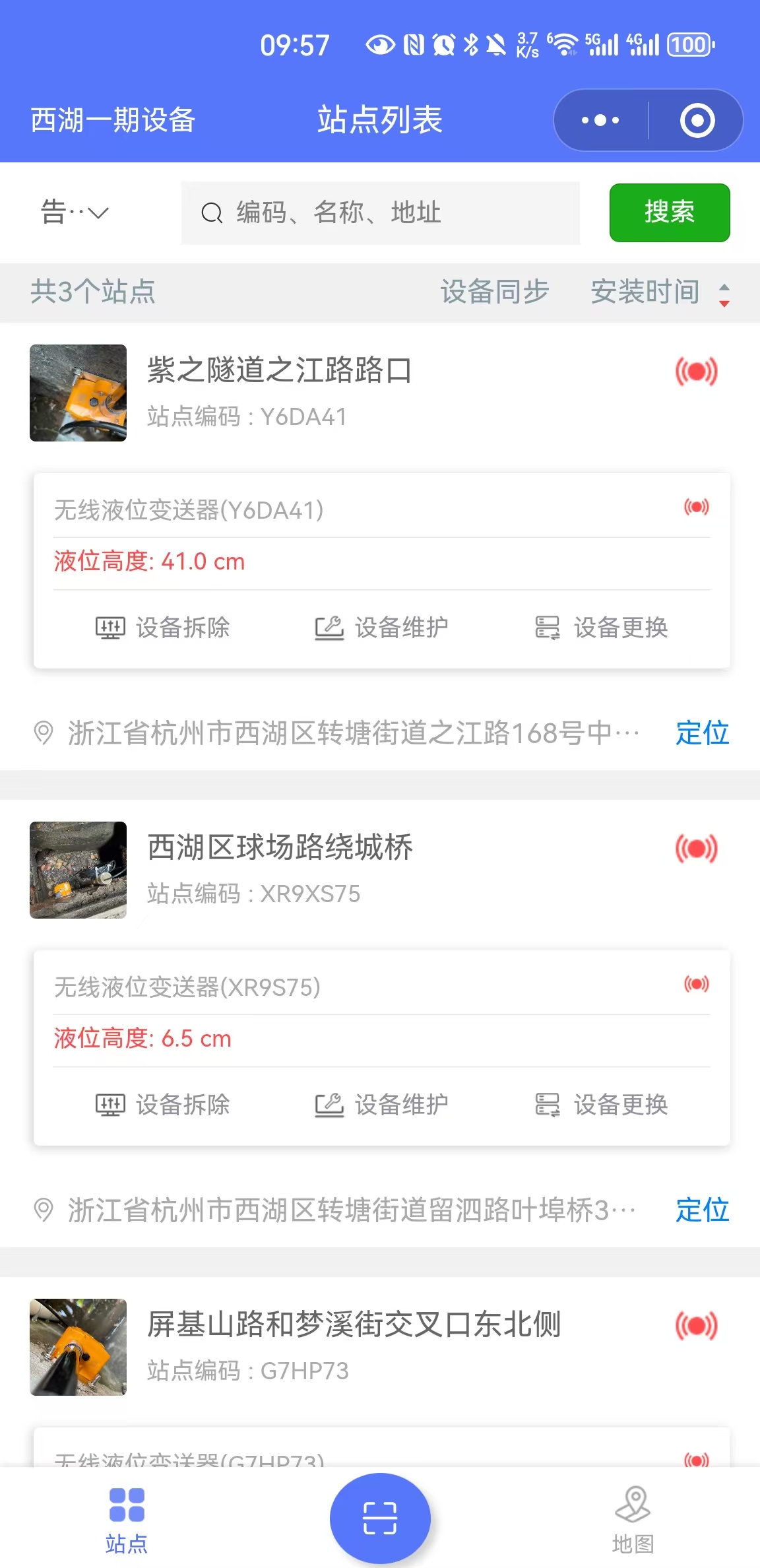Choose 设备拆除 for device XR9S75
The image size is (760, 1568).
pyautogui.click(x=163, y=1105)
